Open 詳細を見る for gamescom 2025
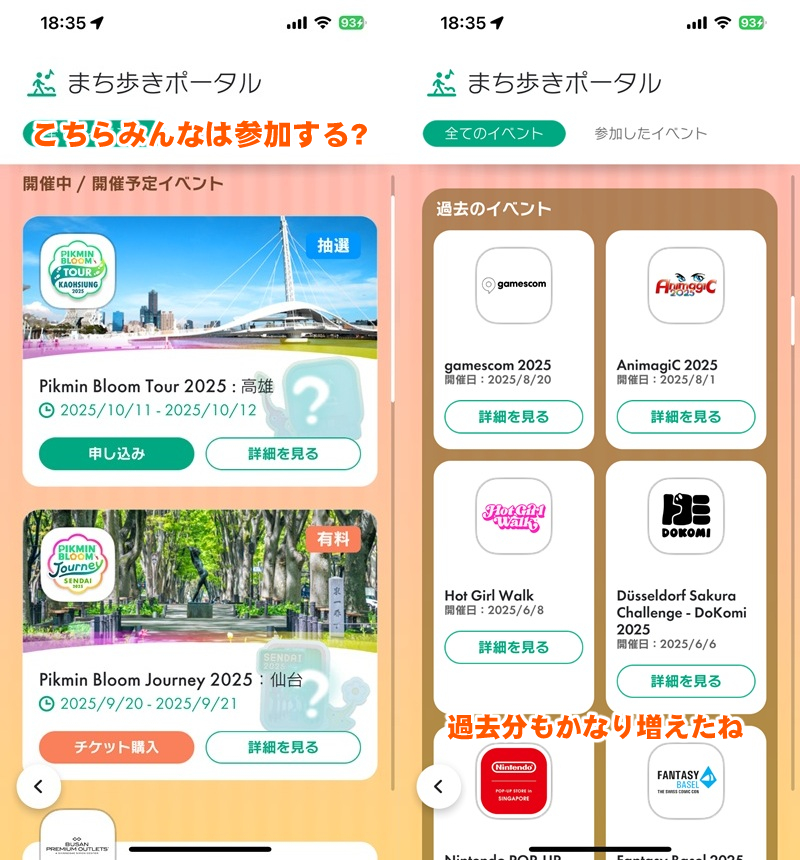 pos(514,416)
